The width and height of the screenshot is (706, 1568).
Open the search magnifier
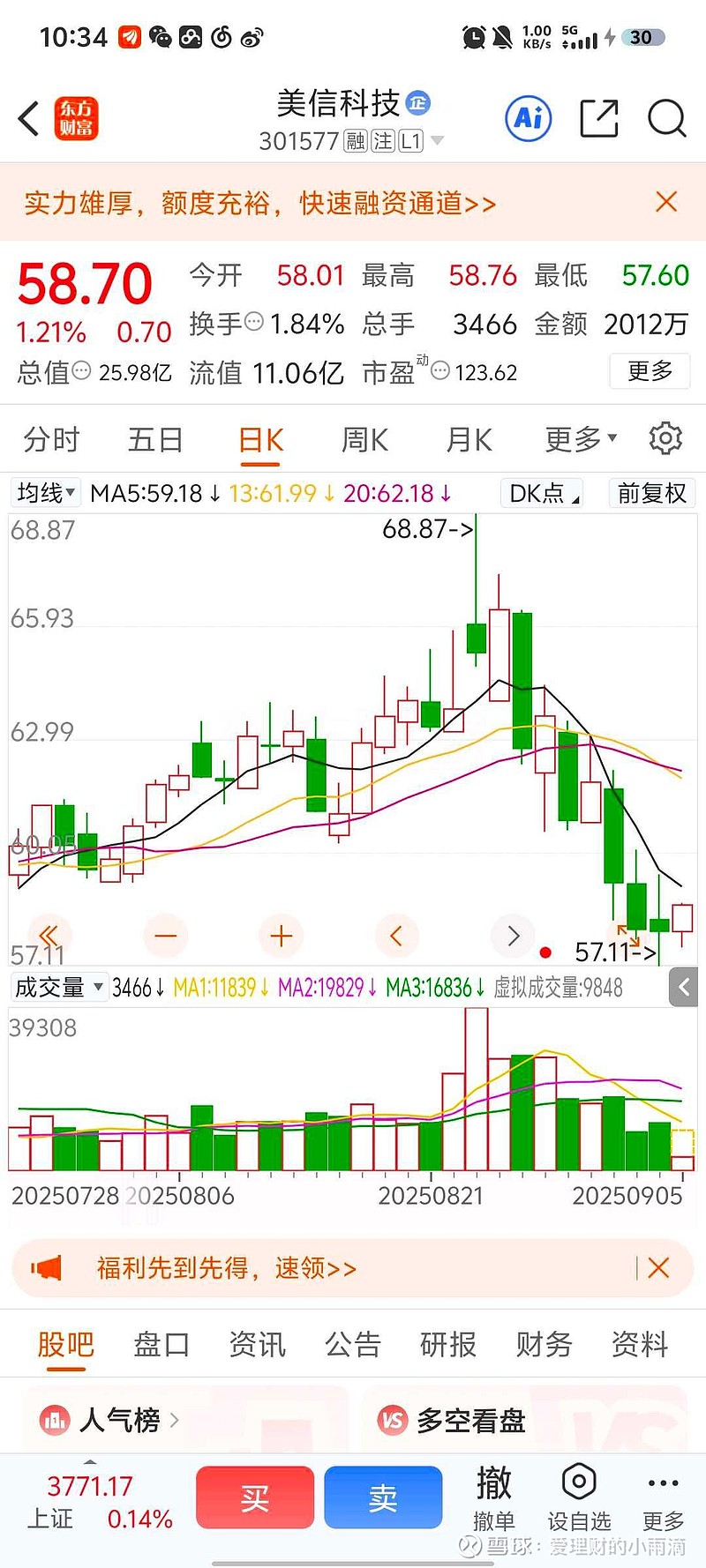tap(666, 118)
